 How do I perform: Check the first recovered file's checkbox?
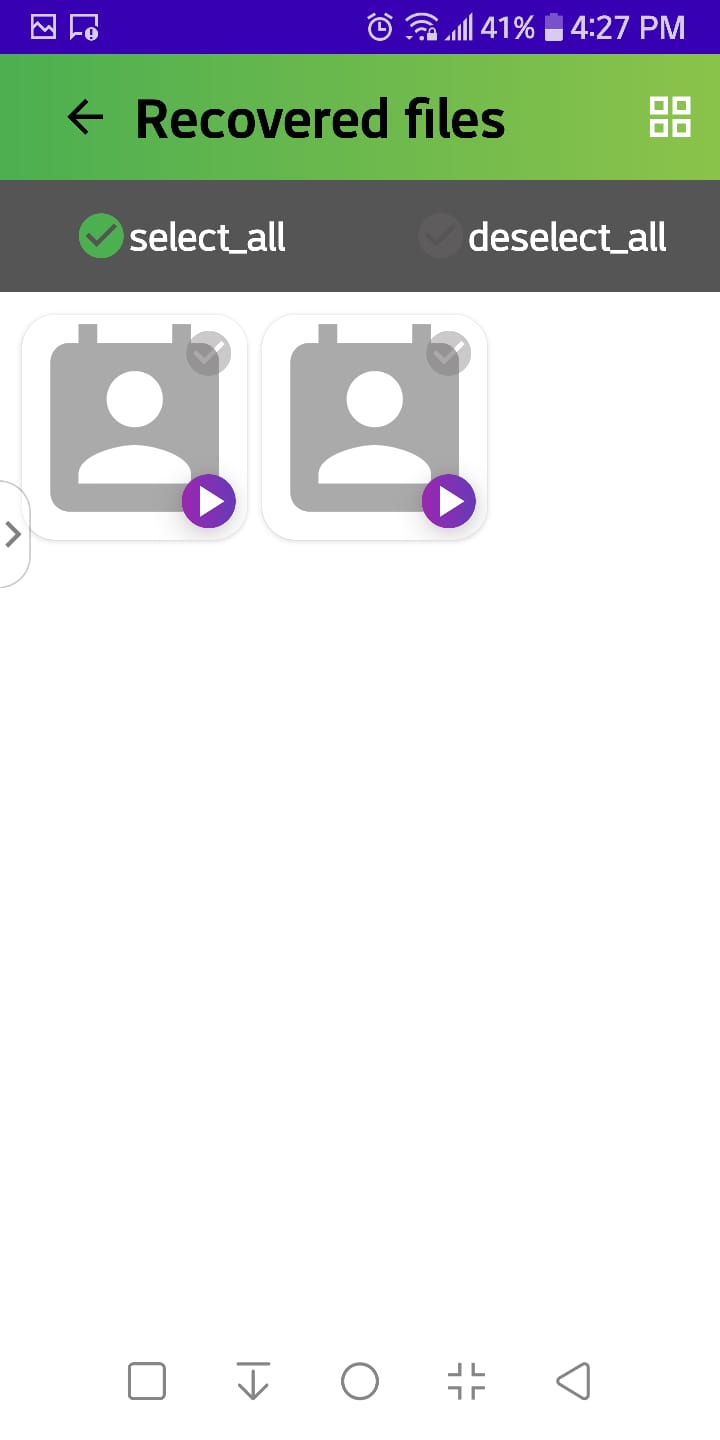pyautogui.click(x=208, y=353)
